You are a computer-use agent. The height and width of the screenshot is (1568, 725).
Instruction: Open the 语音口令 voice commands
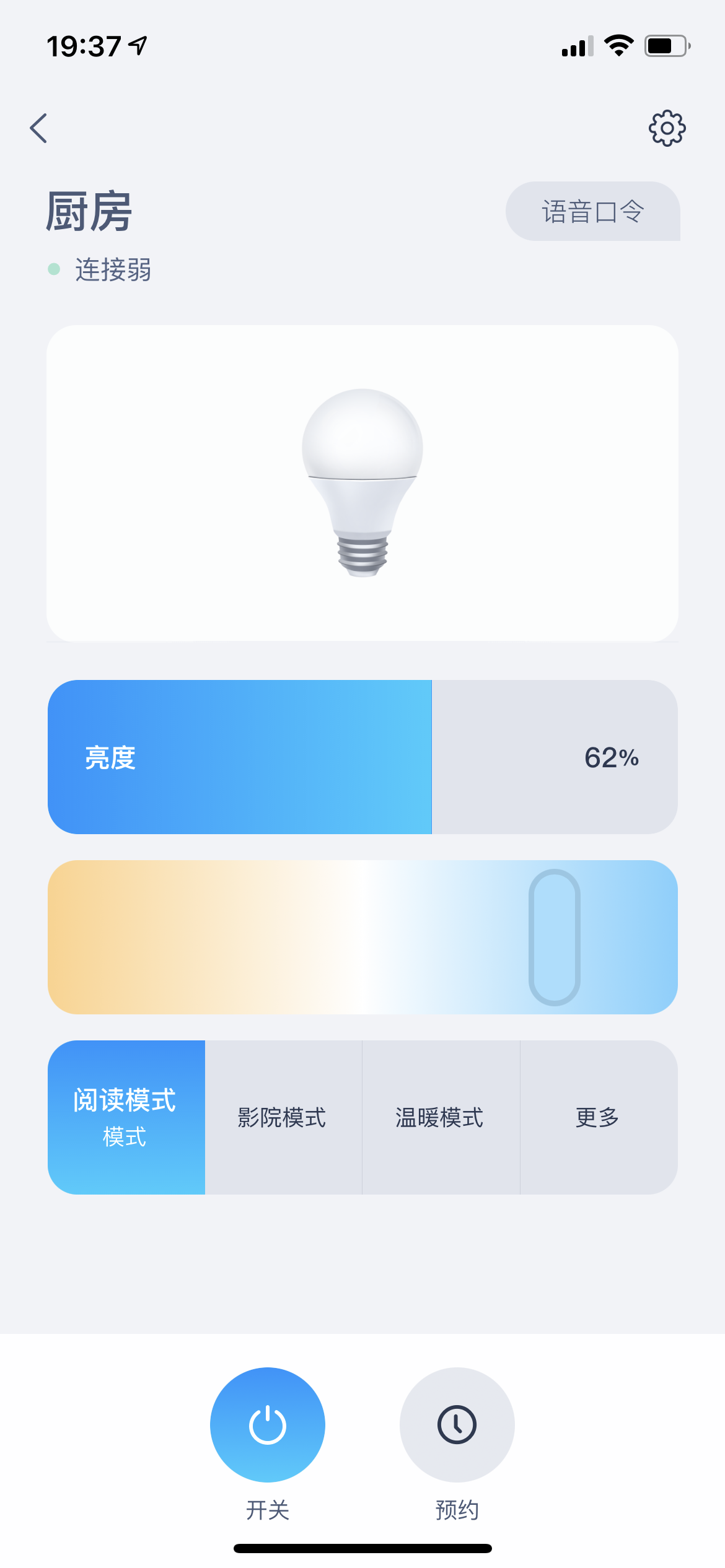592,211
